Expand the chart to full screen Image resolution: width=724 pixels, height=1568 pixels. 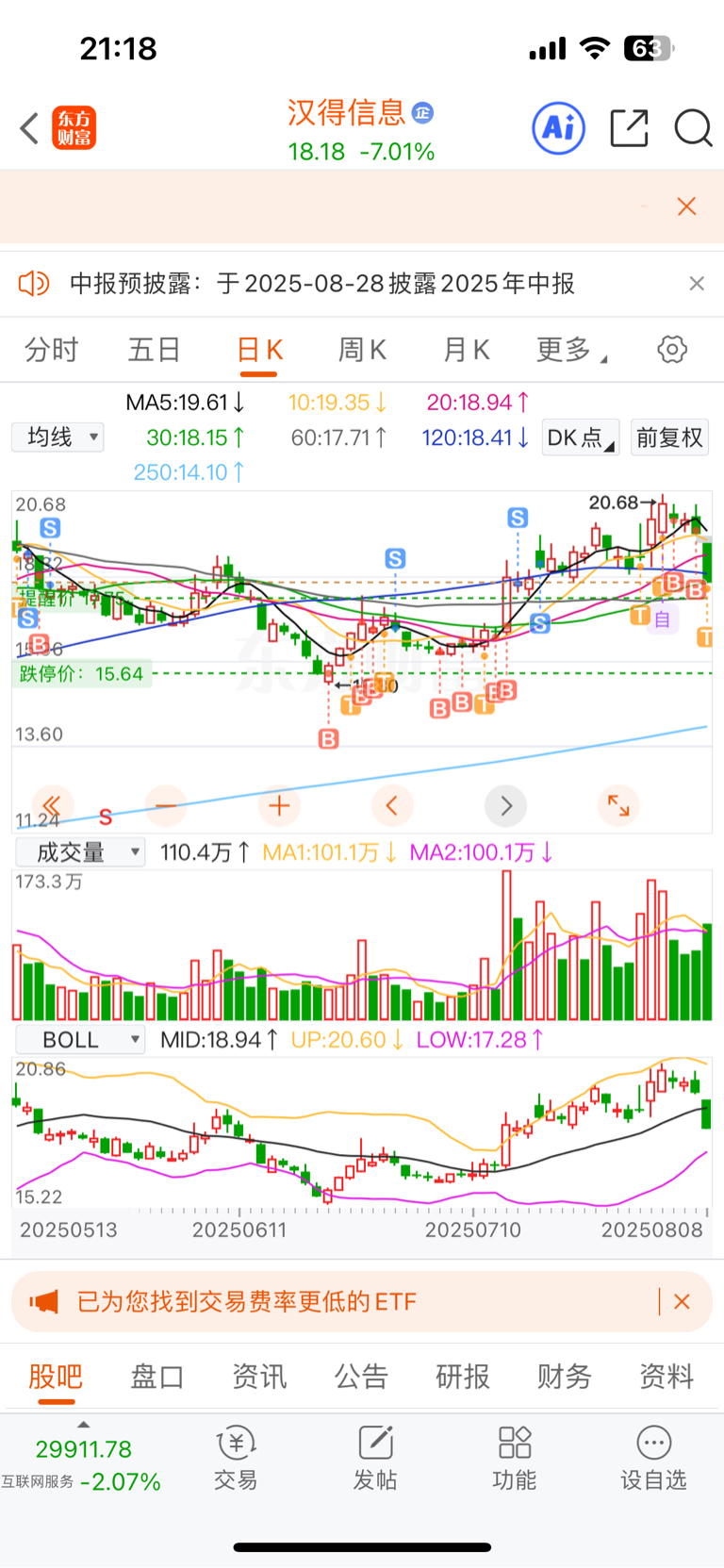click(x=618, y=805)
